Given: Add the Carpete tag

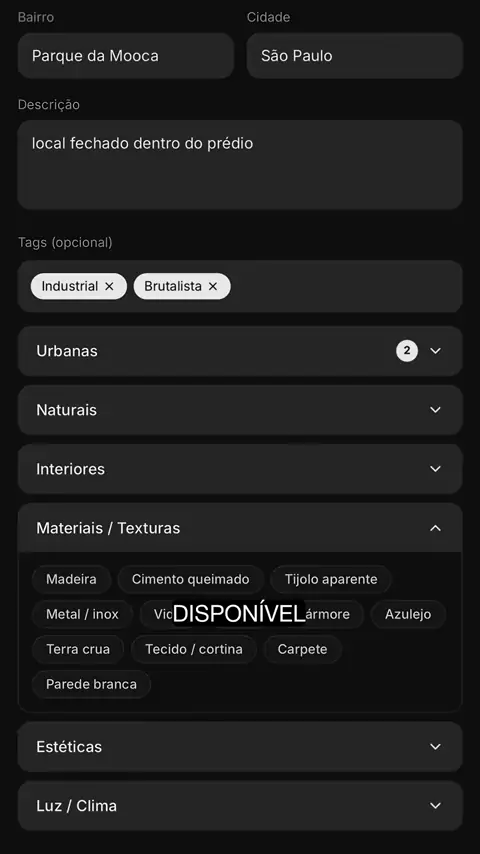Looking at the screenshot, I should pos(302,649).
